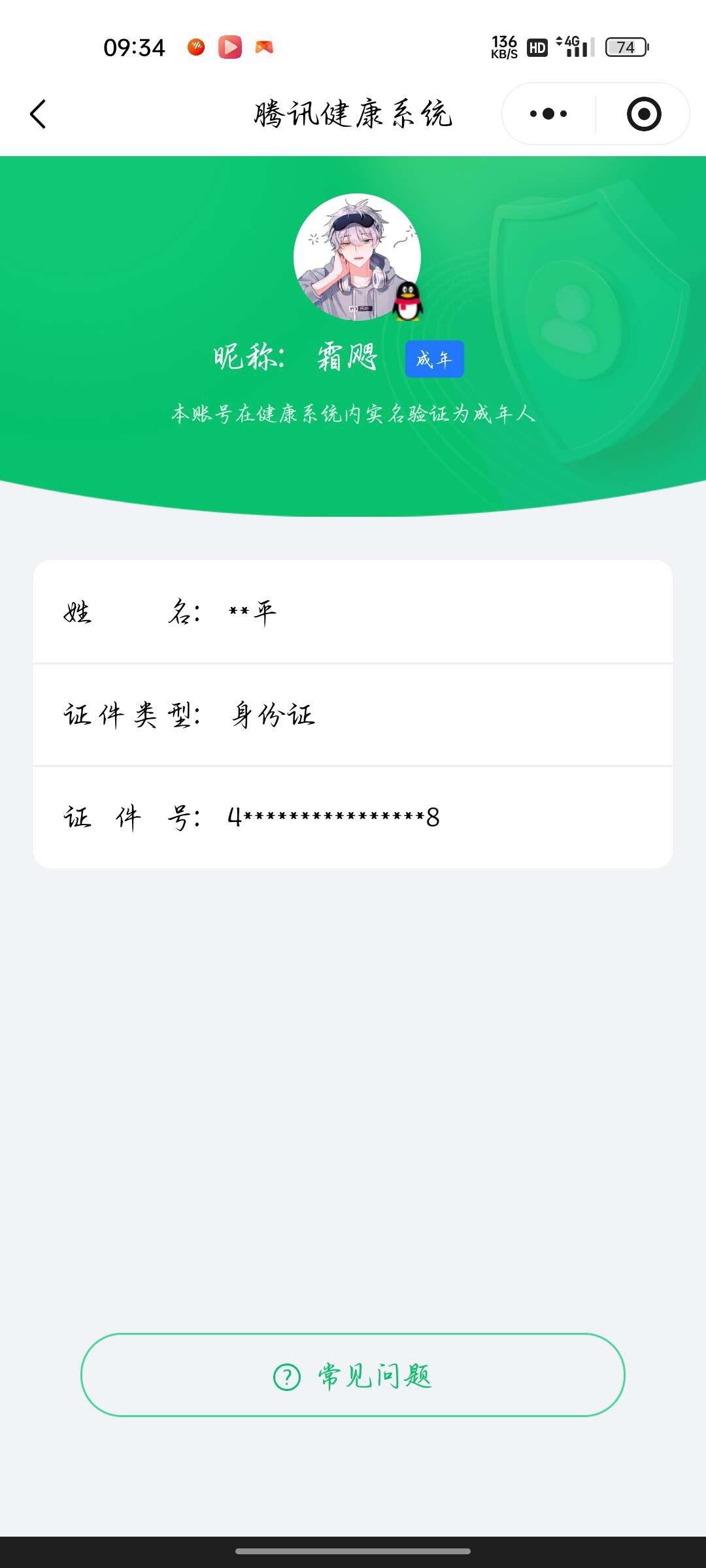The height and width of the screenshot is (1568, 706).
Task: Tap the battery indicator showing 74
Action: point(624,48)
